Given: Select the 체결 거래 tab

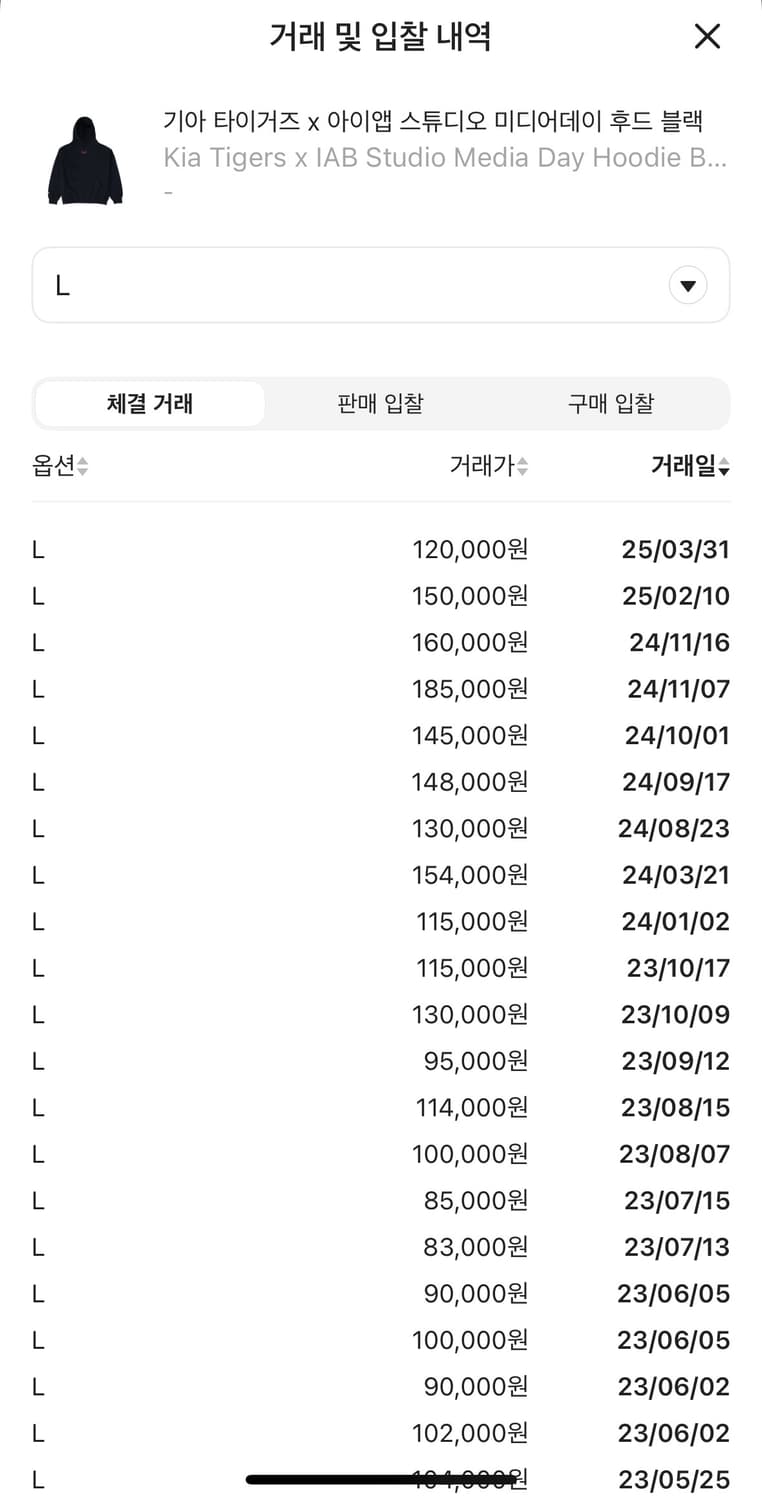Looking at the screenshot, I should tap(150, 401).
